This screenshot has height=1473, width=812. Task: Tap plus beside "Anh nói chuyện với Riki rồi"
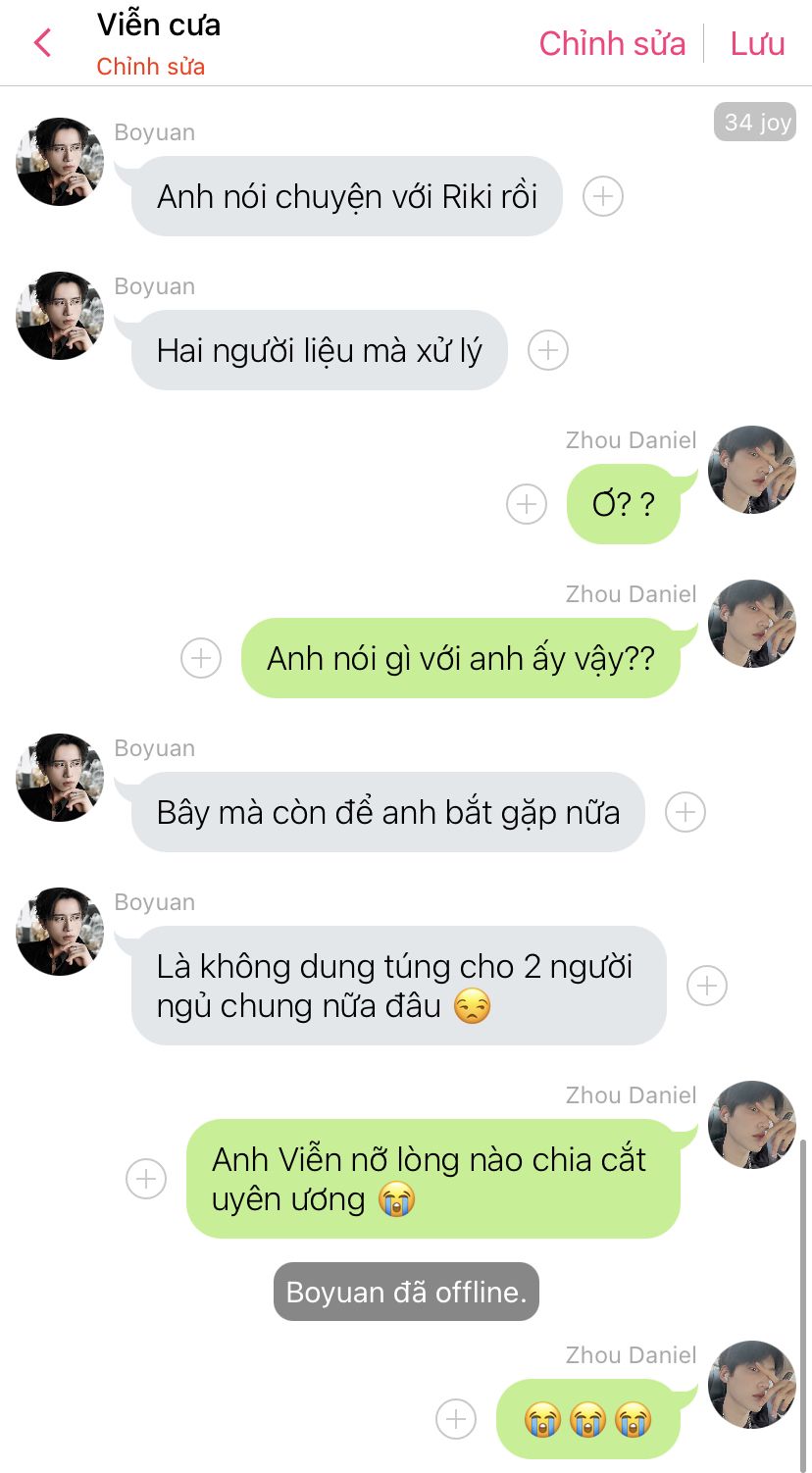tap(603, 196)
